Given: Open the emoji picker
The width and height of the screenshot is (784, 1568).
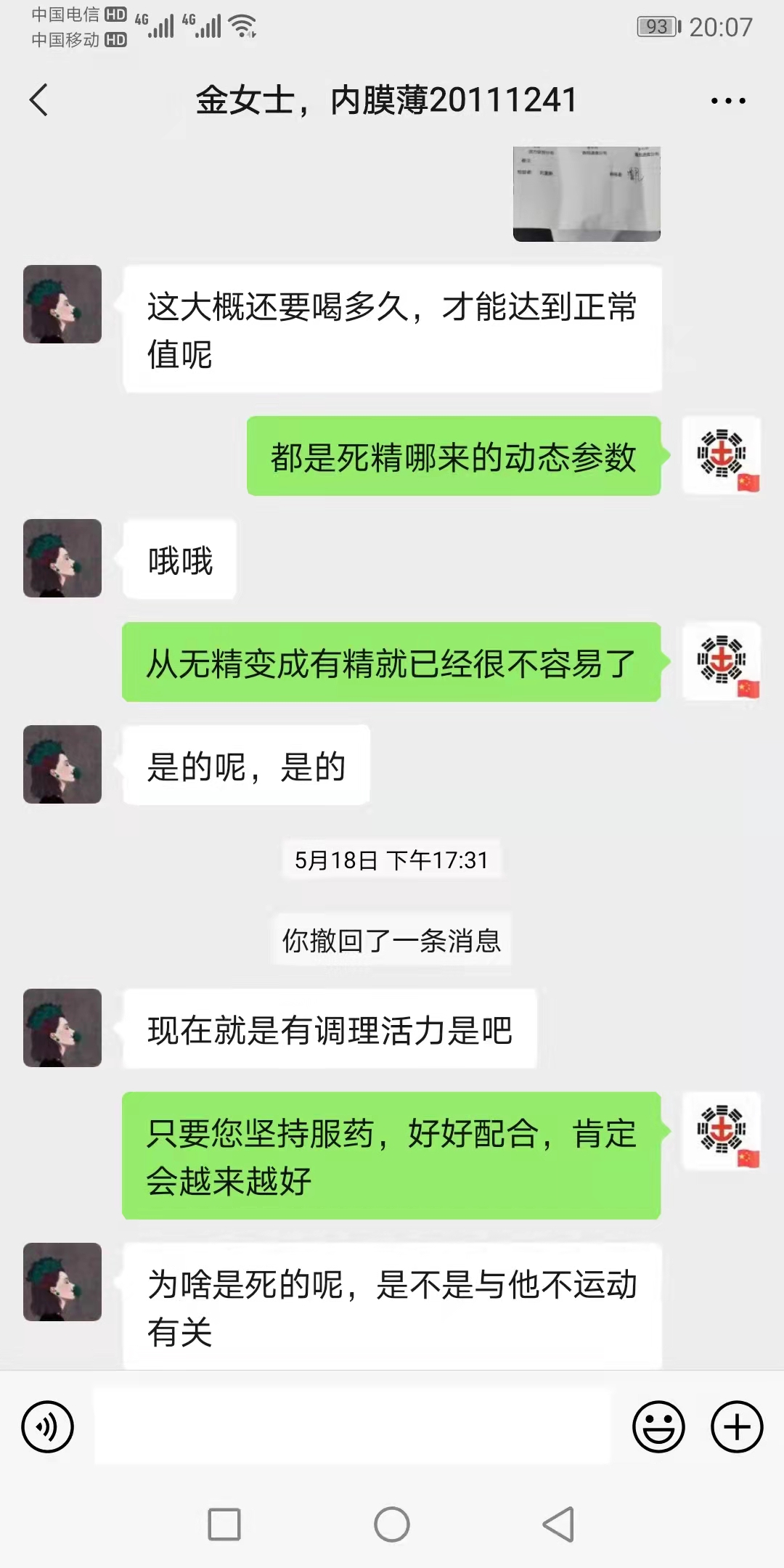Looking at the screenshot, I should pos(658,1426).
